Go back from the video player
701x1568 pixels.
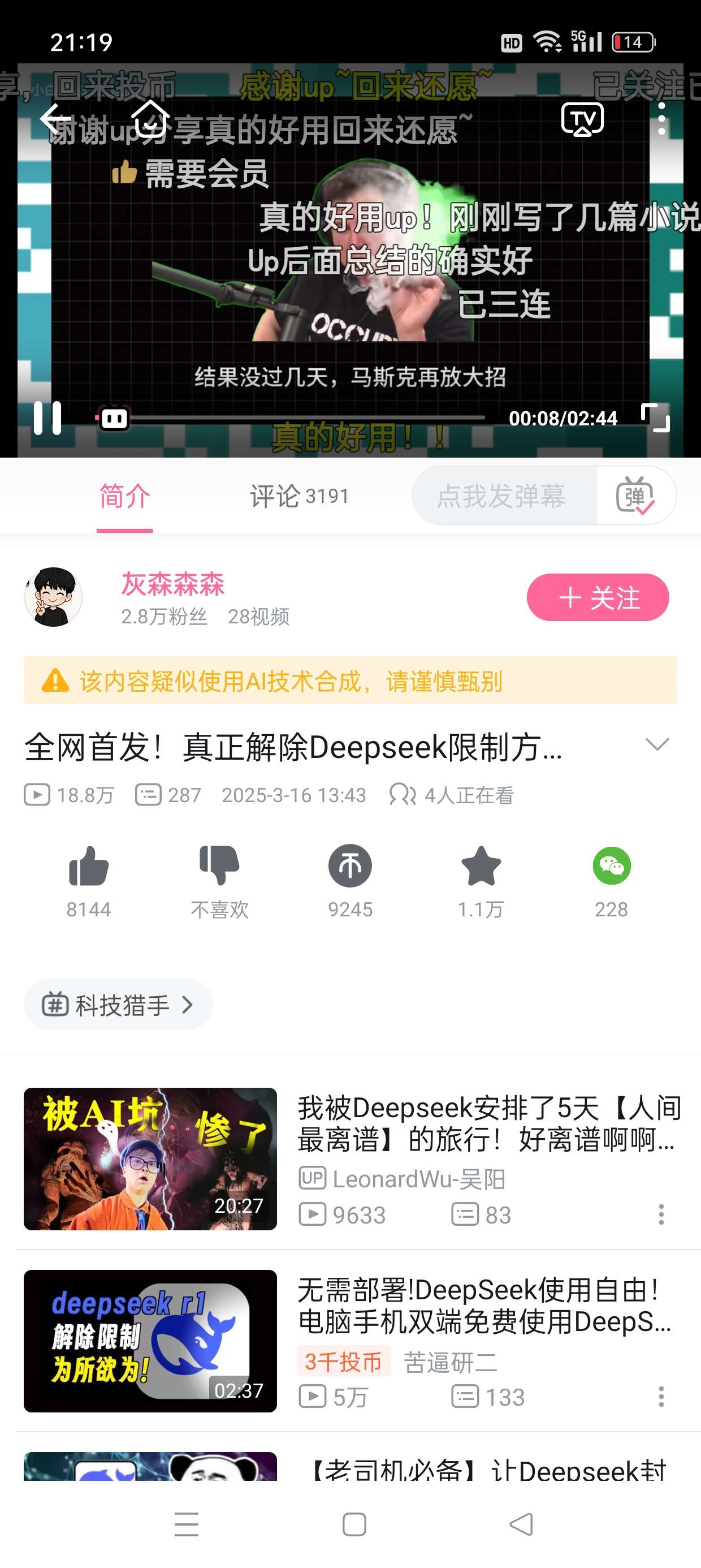pos(55,118)
